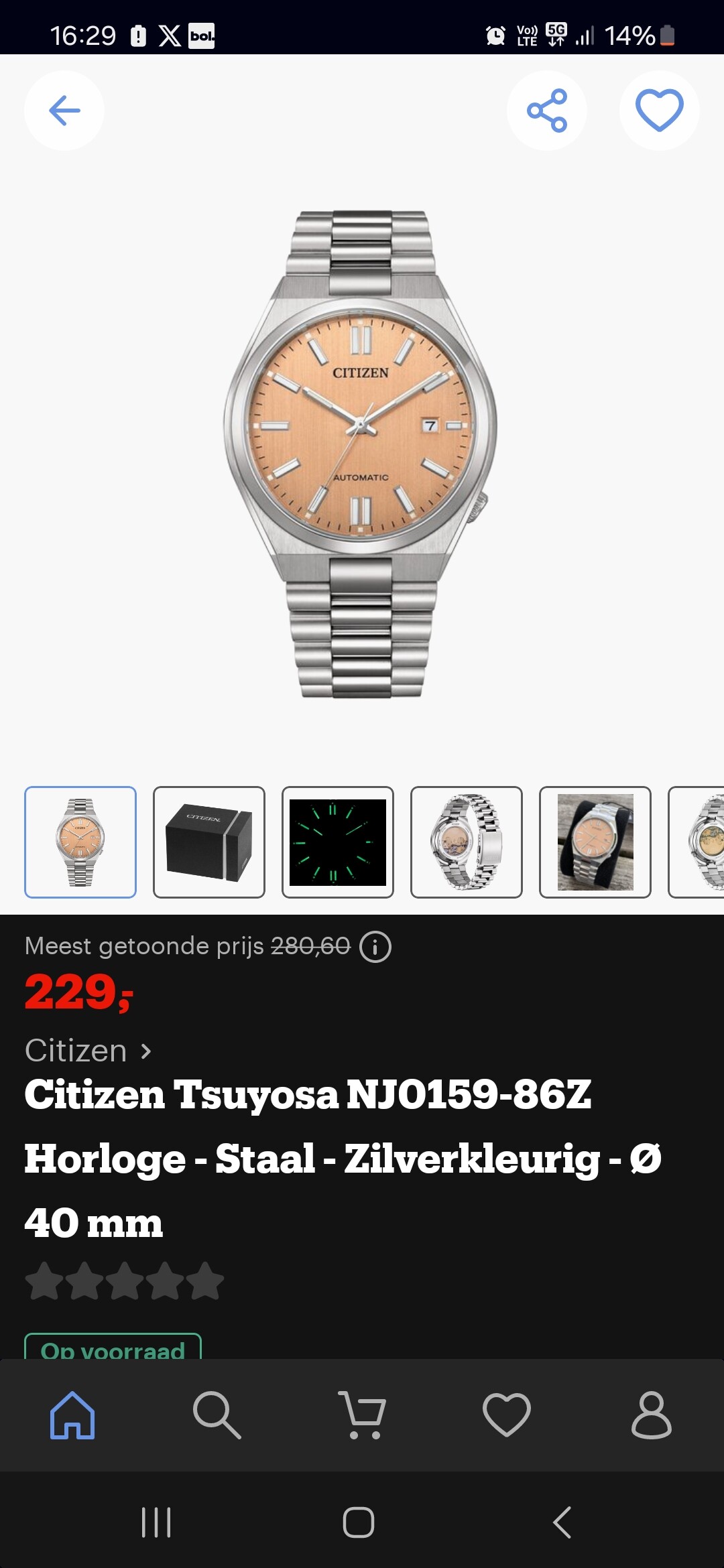The image size is (724, 1568).
Task: Open the star rating reviews
Action: [124, 1281]
